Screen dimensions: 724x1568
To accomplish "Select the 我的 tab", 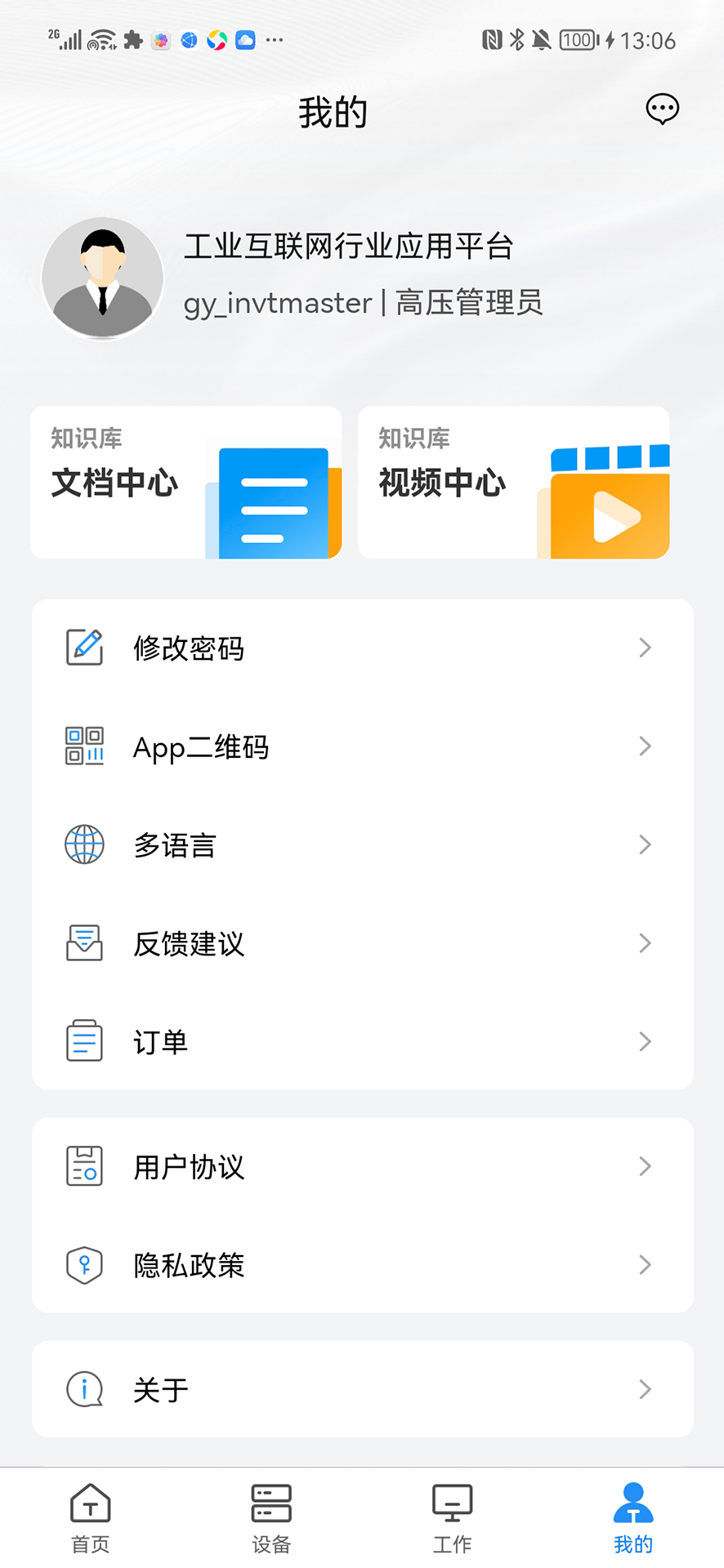I will tap(633, 1518).
